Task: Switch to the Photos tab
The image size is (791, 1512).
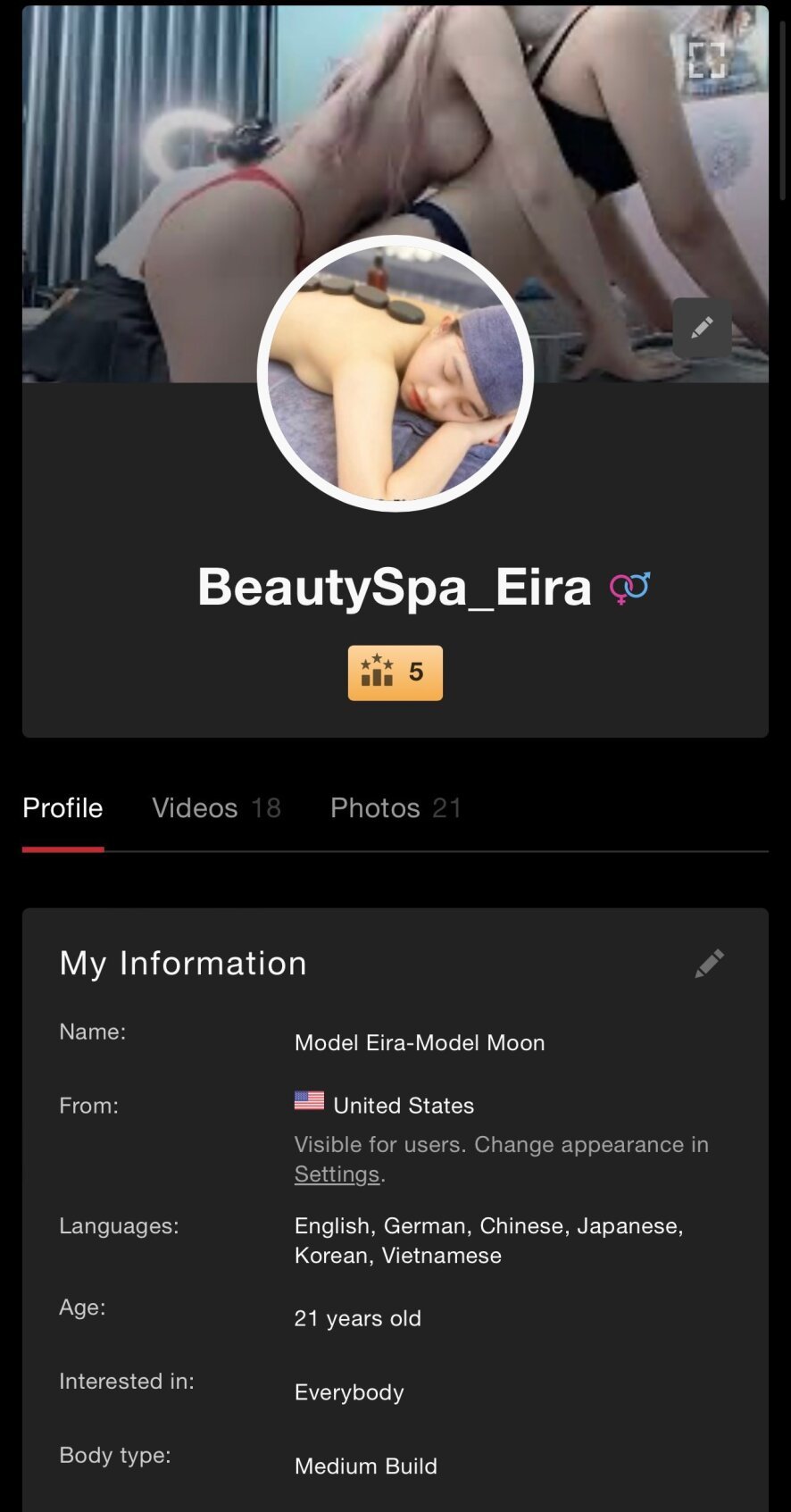Action: (395, 808)
